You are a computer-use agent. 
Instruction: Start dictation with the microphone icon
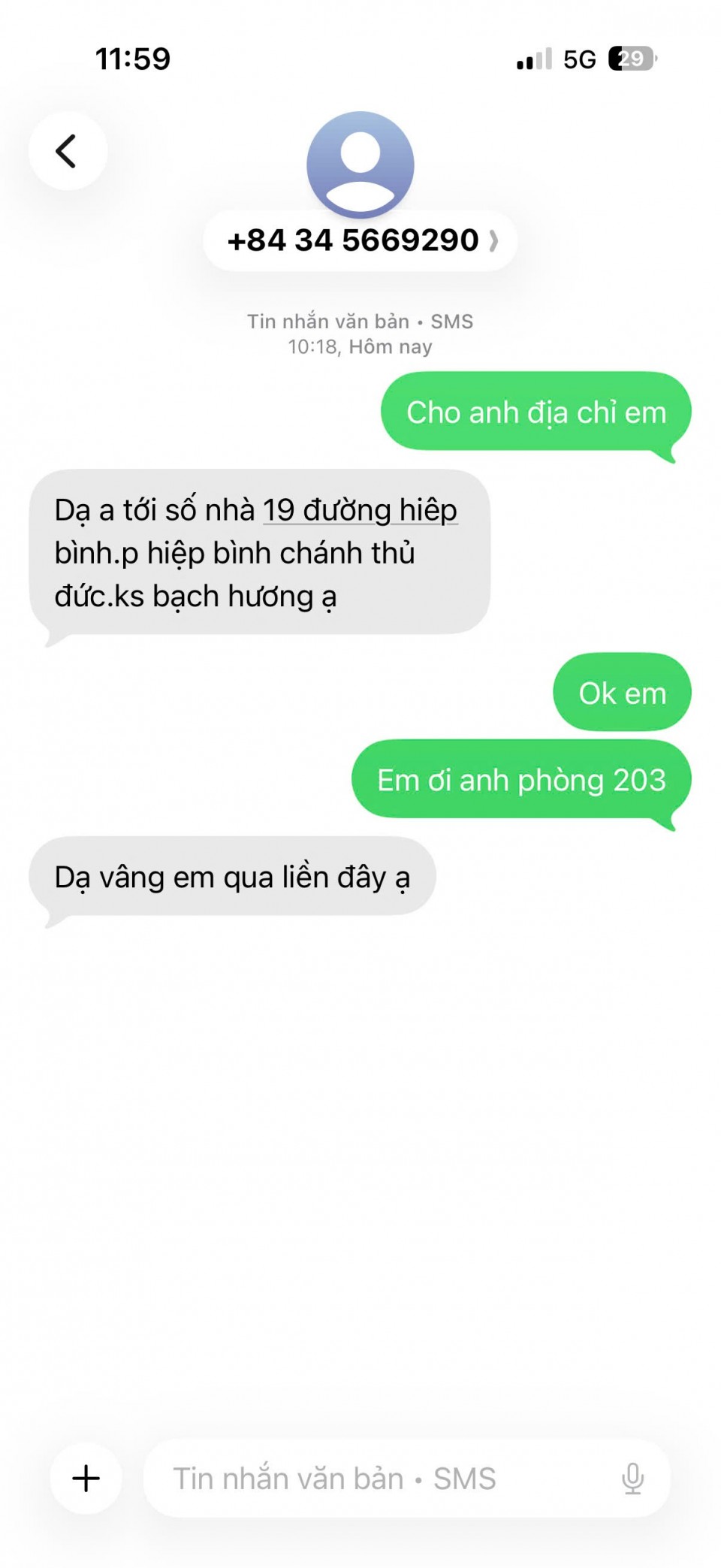click(632, 1478)
